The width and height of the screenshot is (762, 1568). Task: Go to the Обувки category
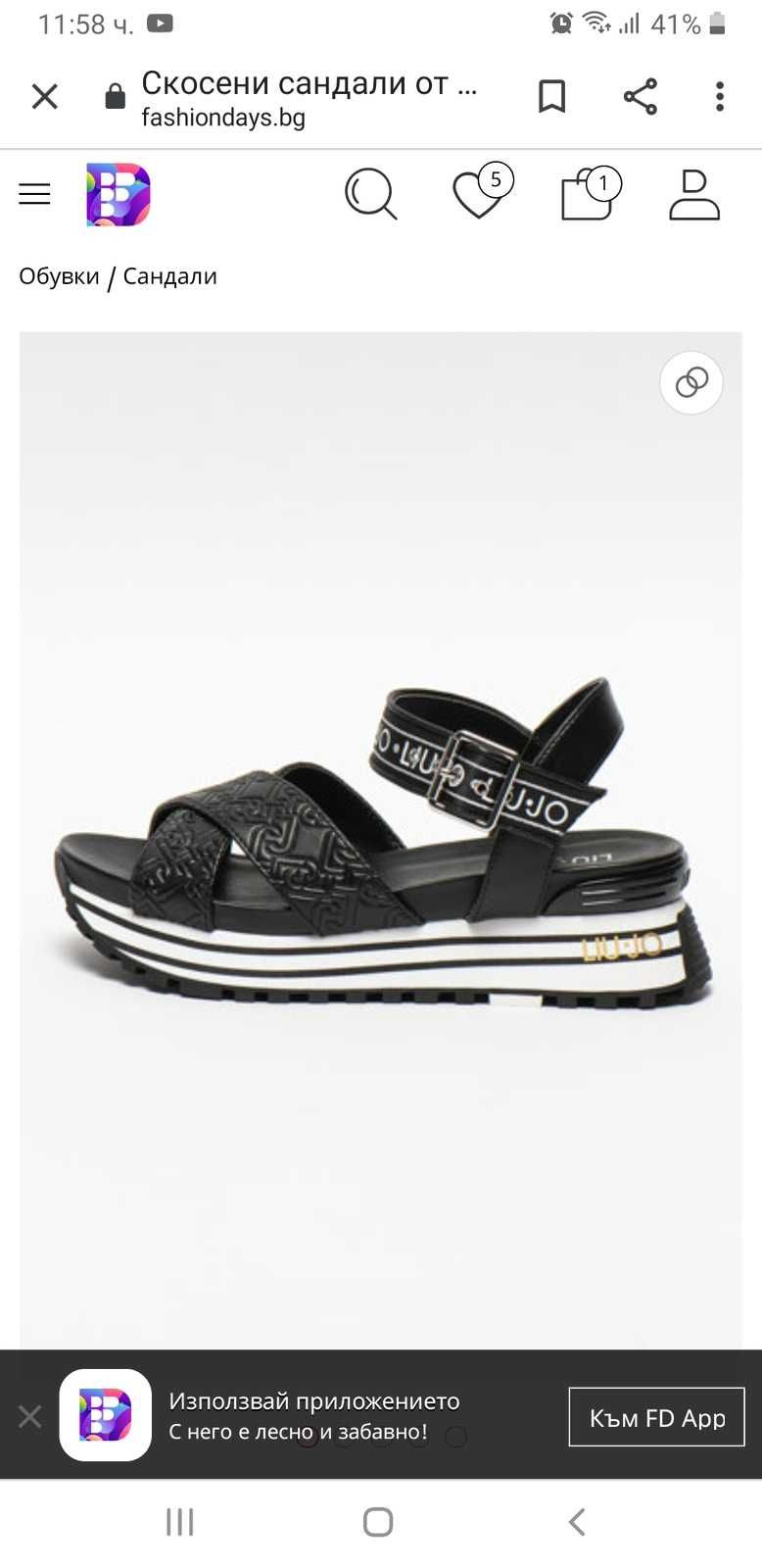(59, 276)
